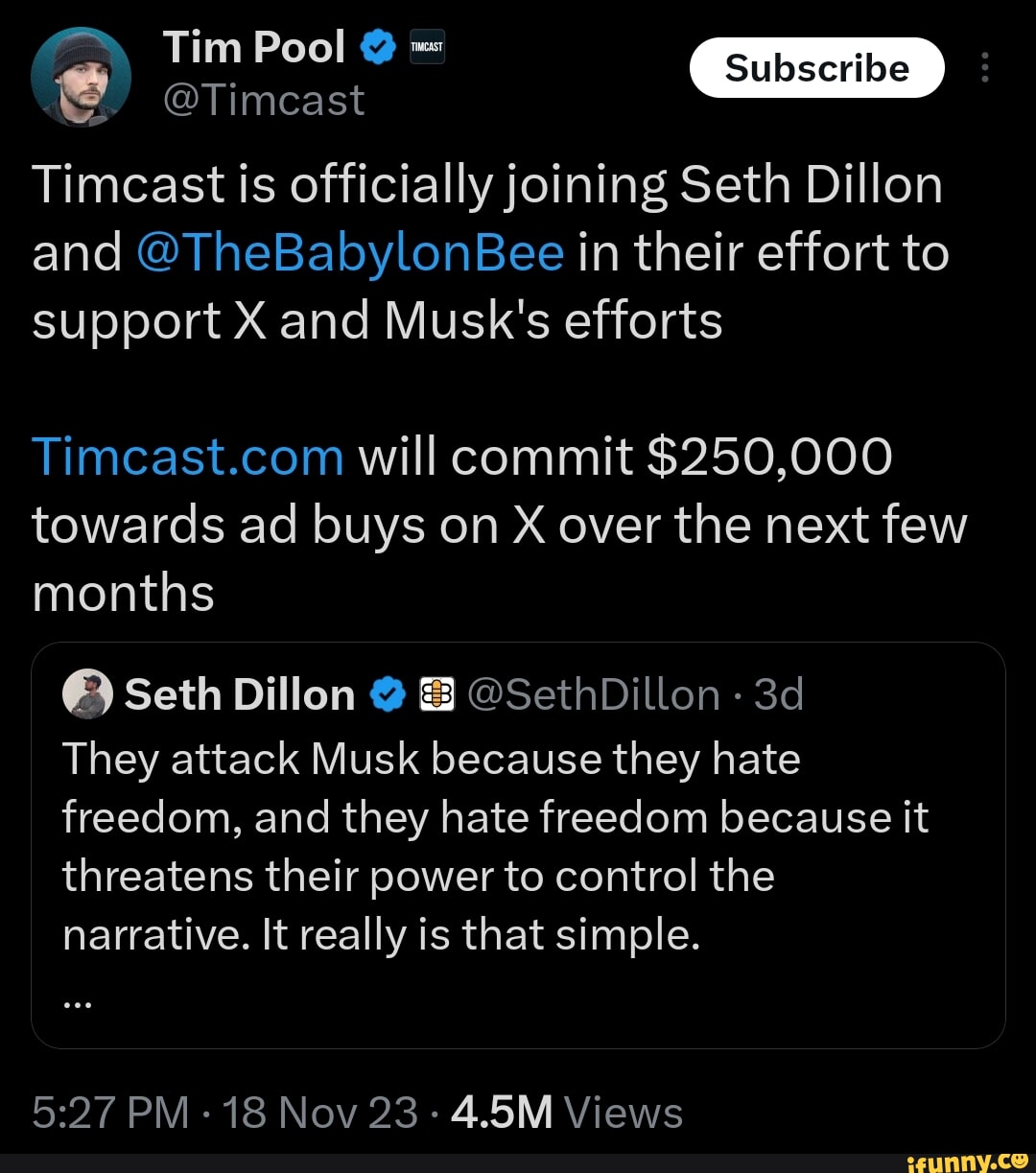Screen dimensions: 1036x1173
Task: Select the @Timcast handle
Action: point(266,98)
